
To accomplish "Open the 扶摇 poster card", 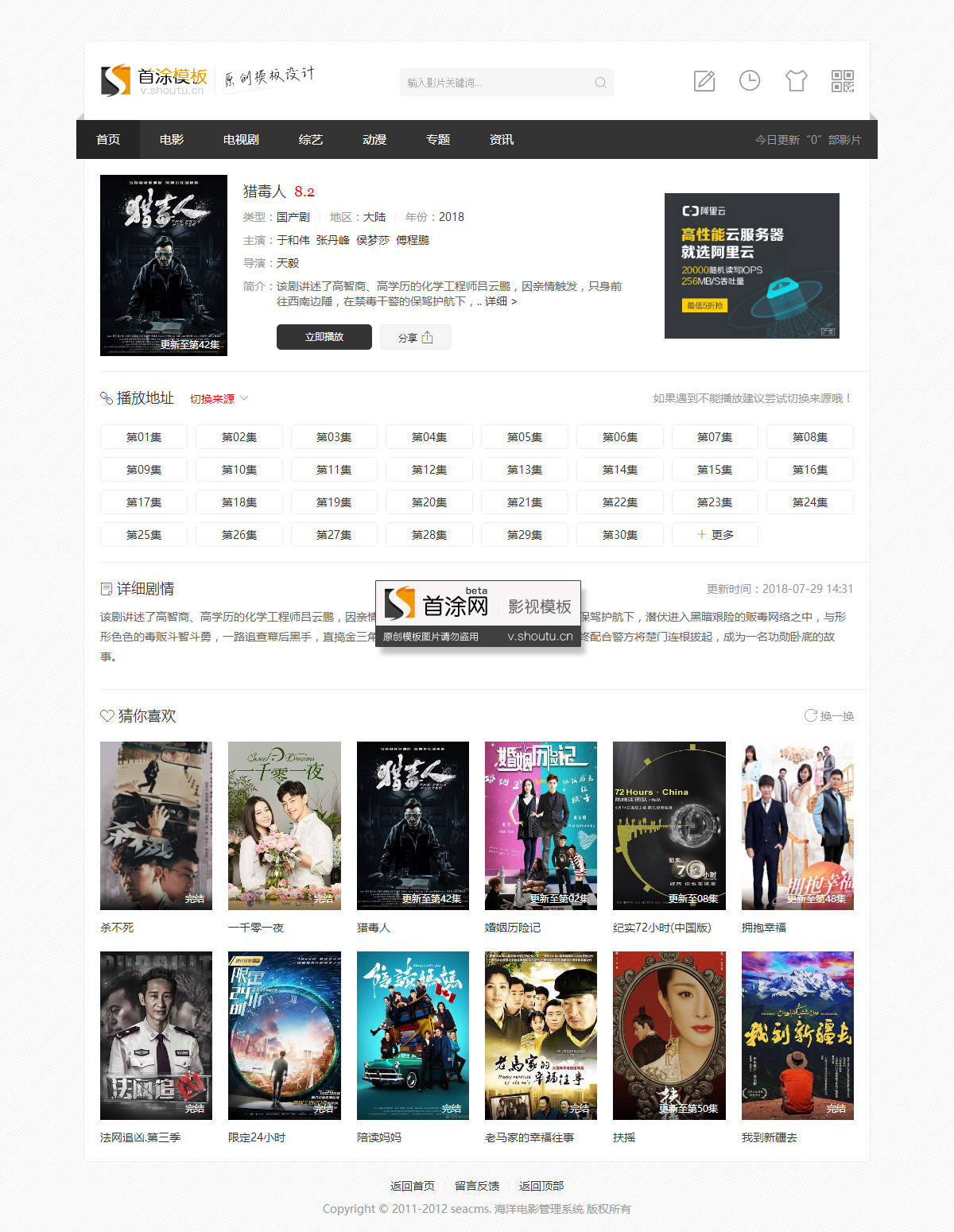I will tap(669, 1035).
